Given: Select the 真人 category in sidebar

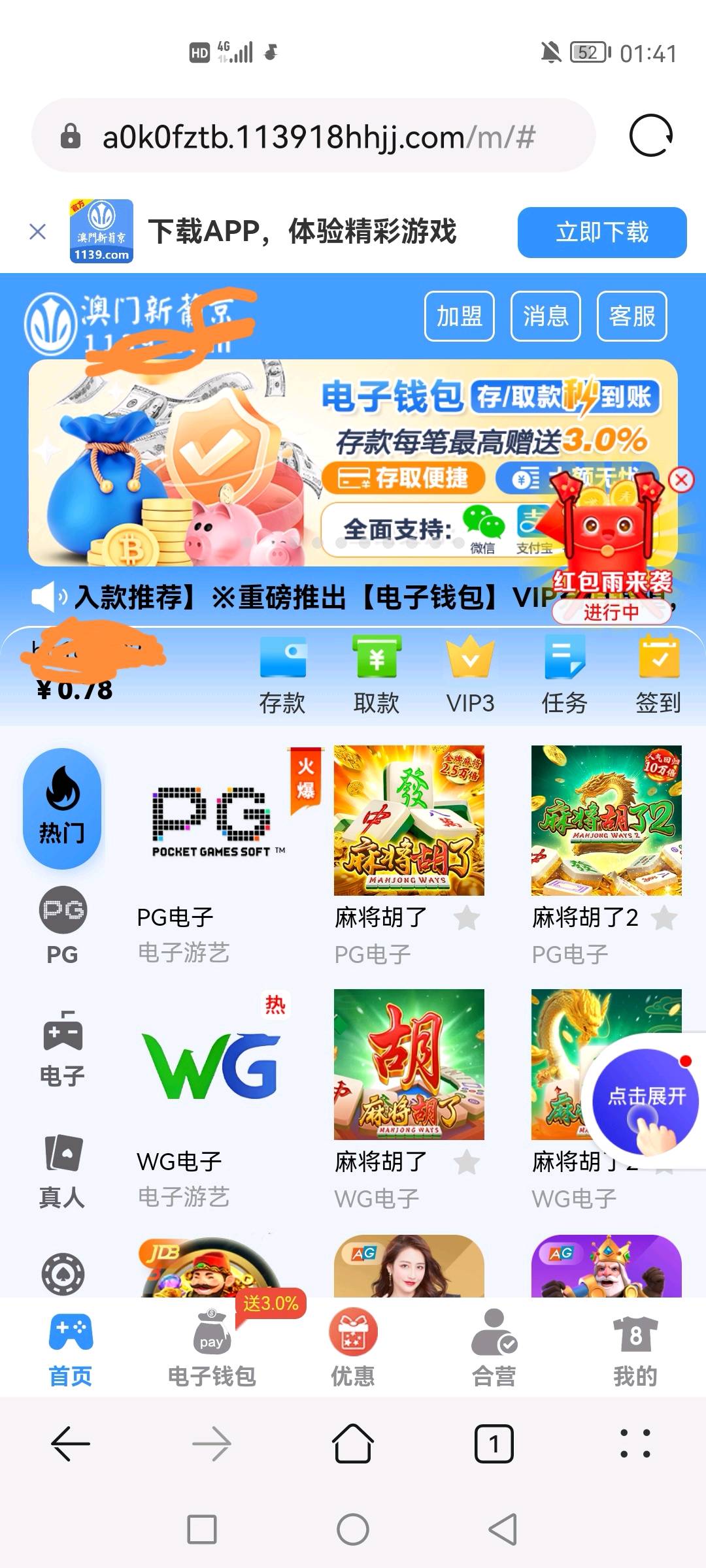Looking at the screenshot, I should 63,1171.
